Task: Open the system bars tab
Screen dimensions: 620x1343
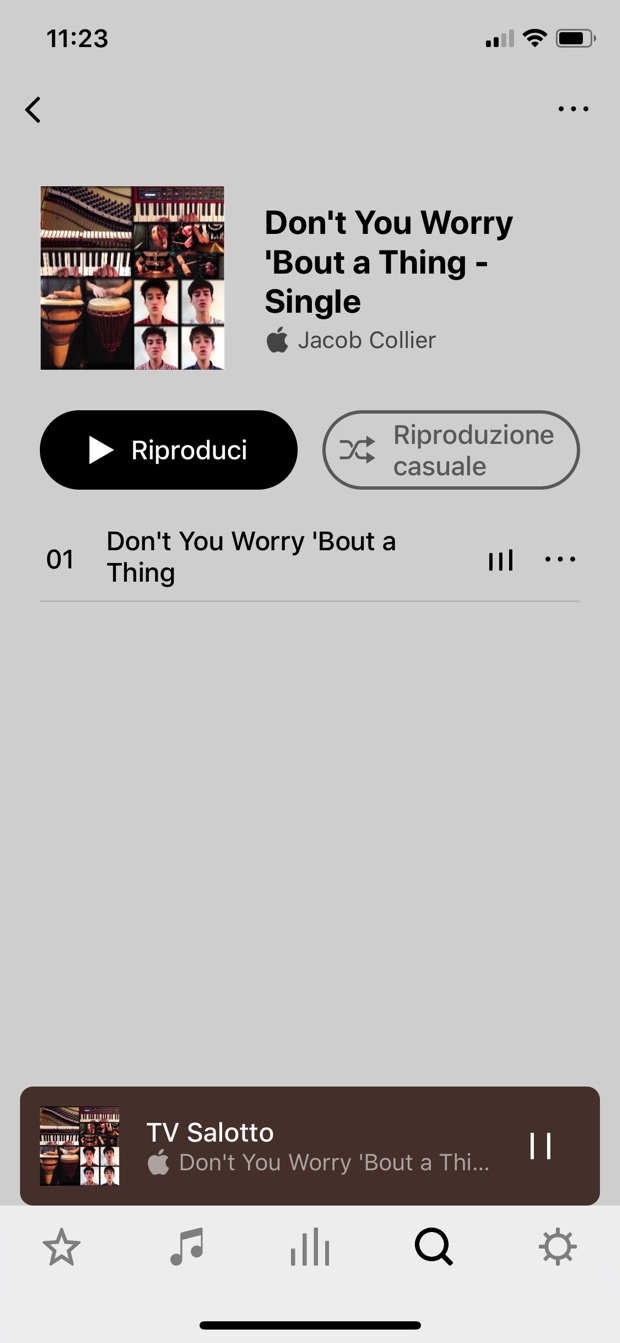Action: pyautogui.click(x=310, y=1247)
